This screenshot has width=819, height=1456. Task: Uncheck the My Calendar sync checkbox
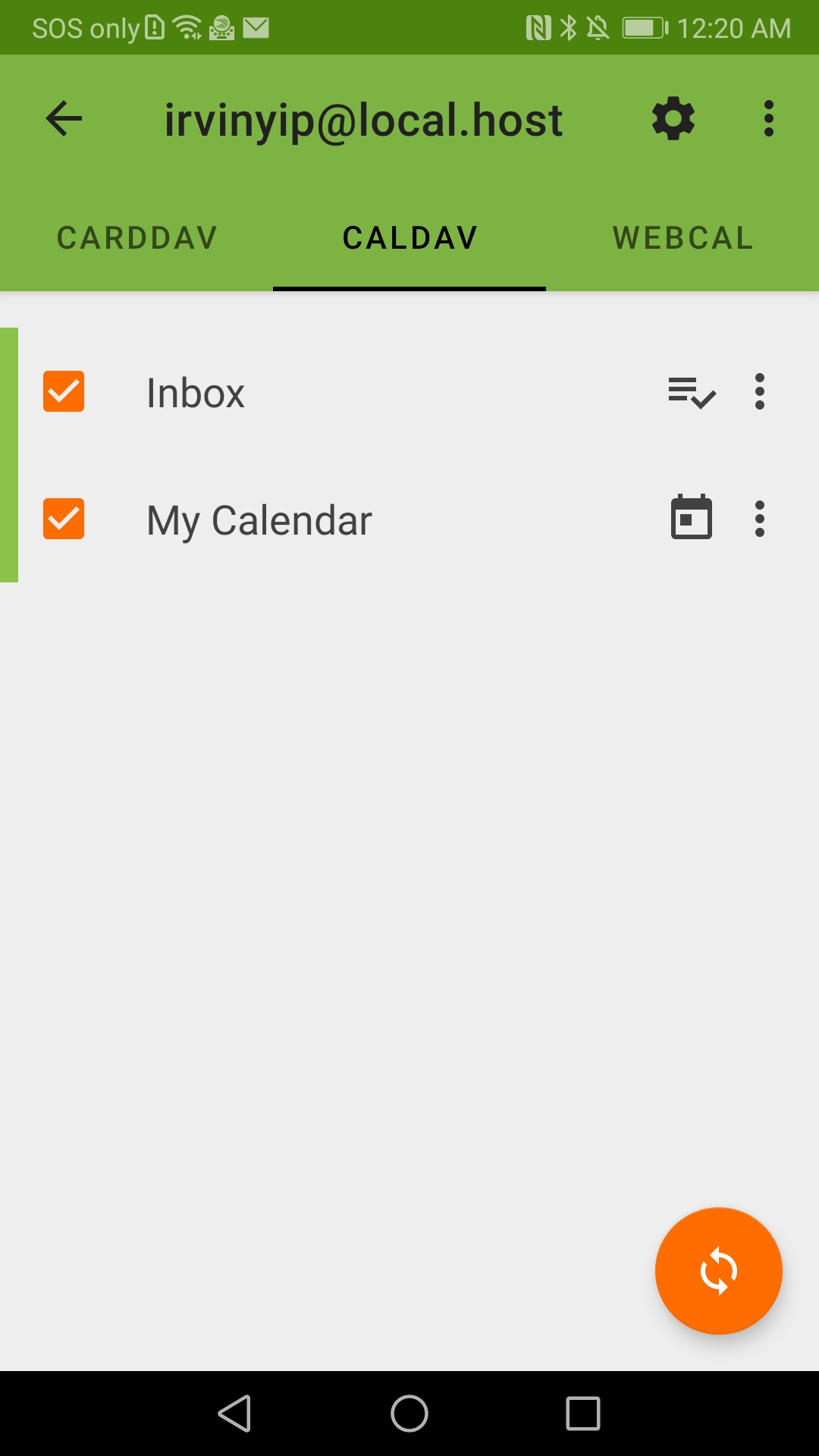click(x=64, y=519)
